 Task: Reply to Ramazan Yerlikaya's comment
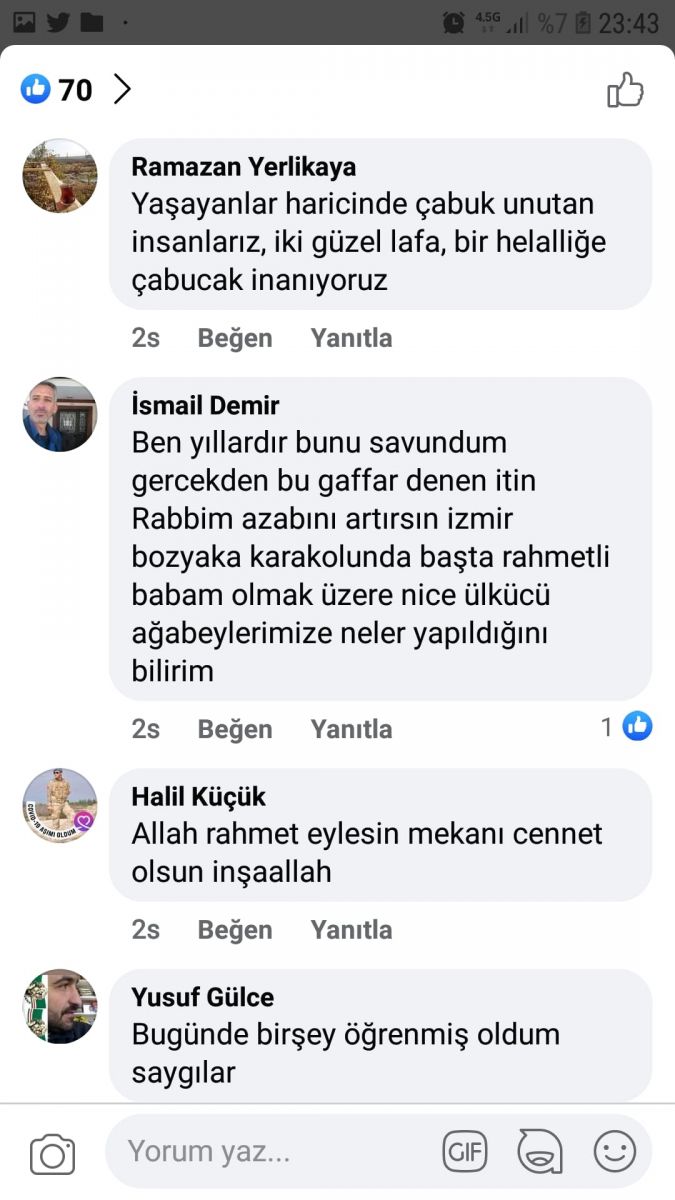pos(351,338)
